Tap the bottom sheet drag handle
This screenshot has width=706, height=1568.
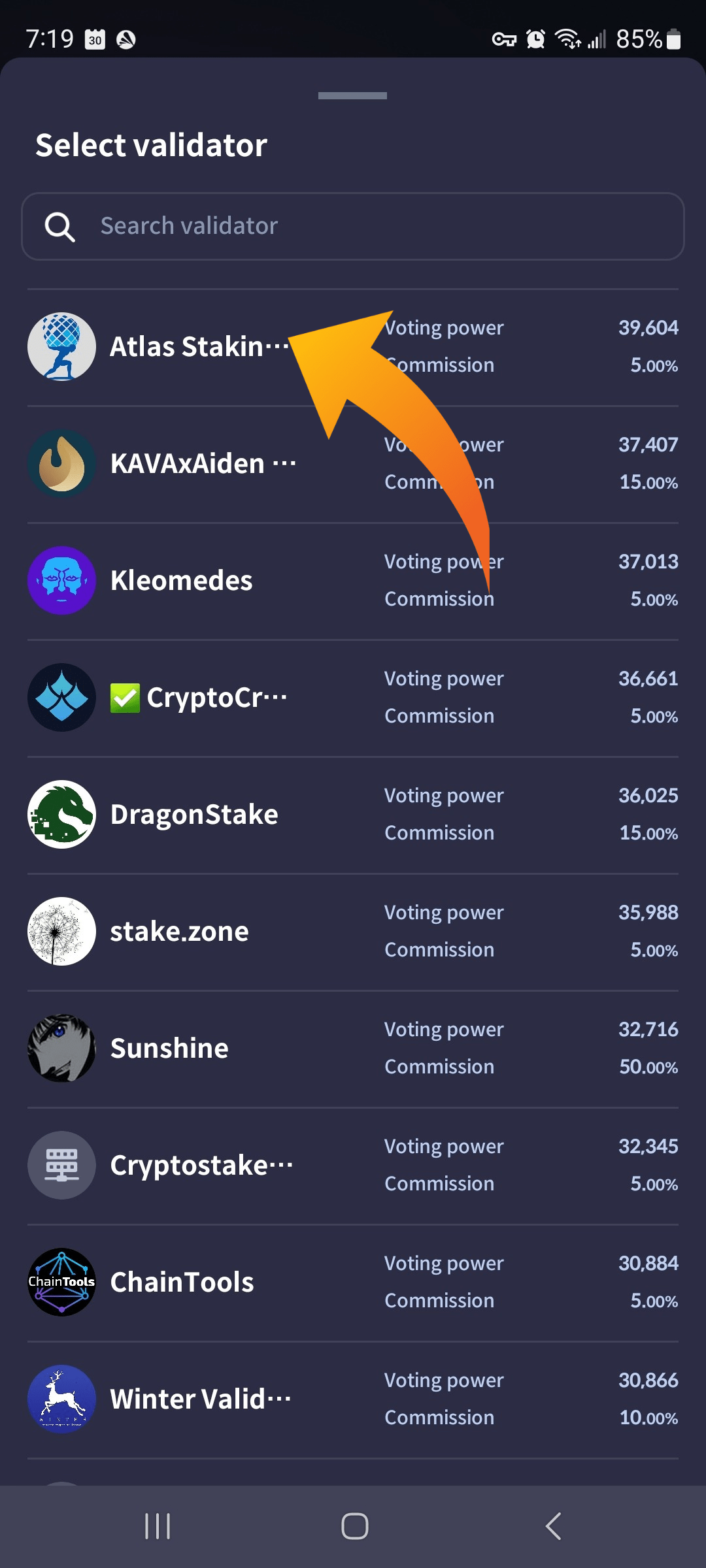point(353,95)
